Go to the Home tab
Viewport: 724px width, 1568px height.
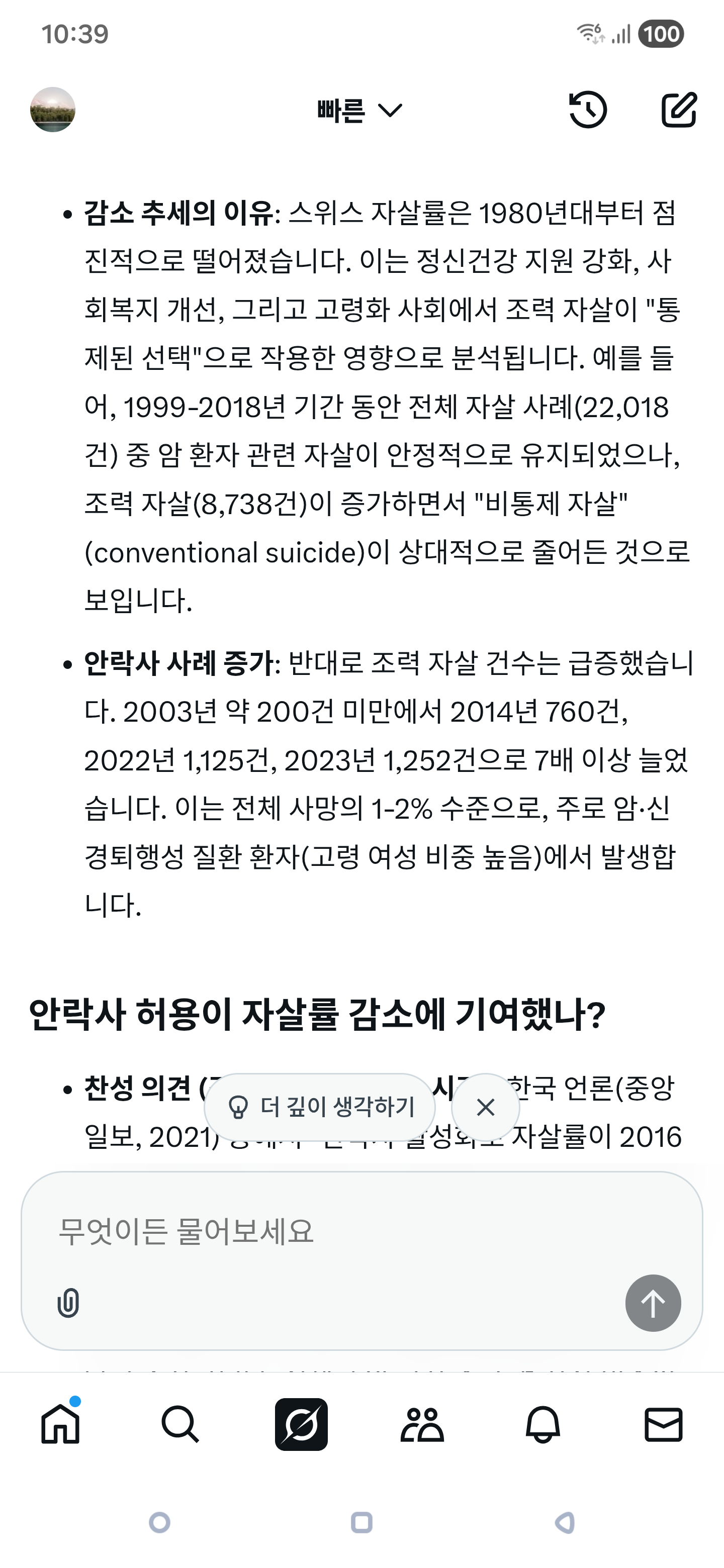tap(60, 1424)
